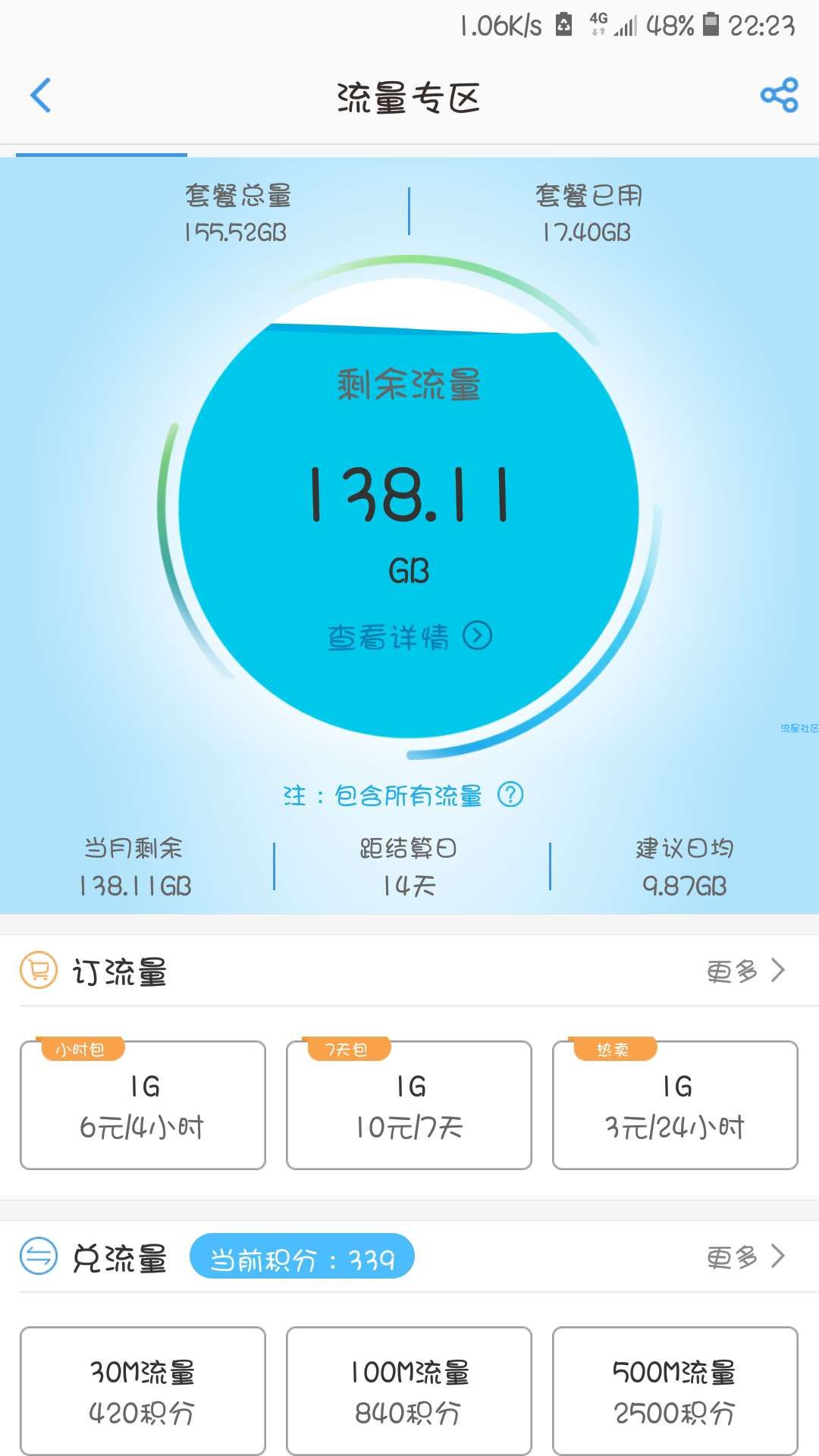819x1456 pixels.
Task: Redeem 500M流量 for 2500积分
Action: pyautogui.click(x=675, y=1391)
